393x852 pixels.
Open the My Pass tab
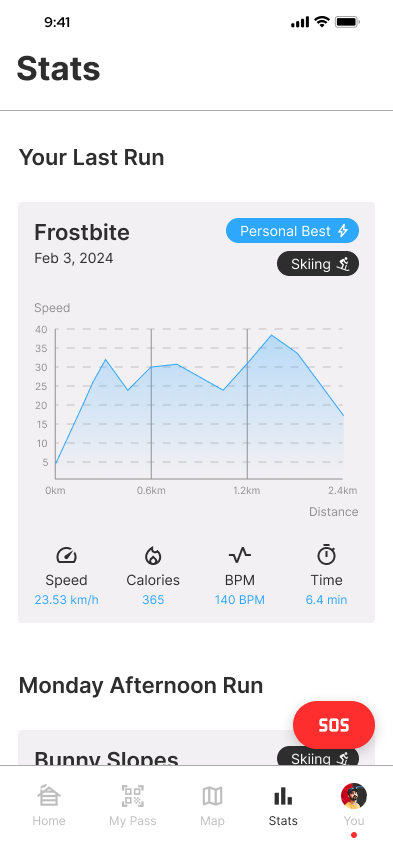(x=133, y=805)
